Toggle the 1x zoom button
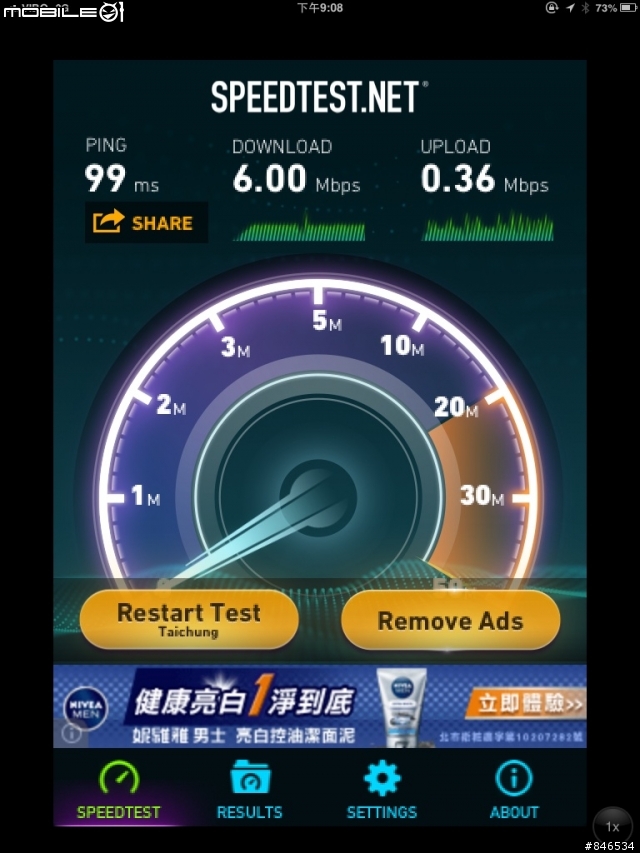Image resolution: width=640 pixels, height=854 pixels. click(612, 827)
